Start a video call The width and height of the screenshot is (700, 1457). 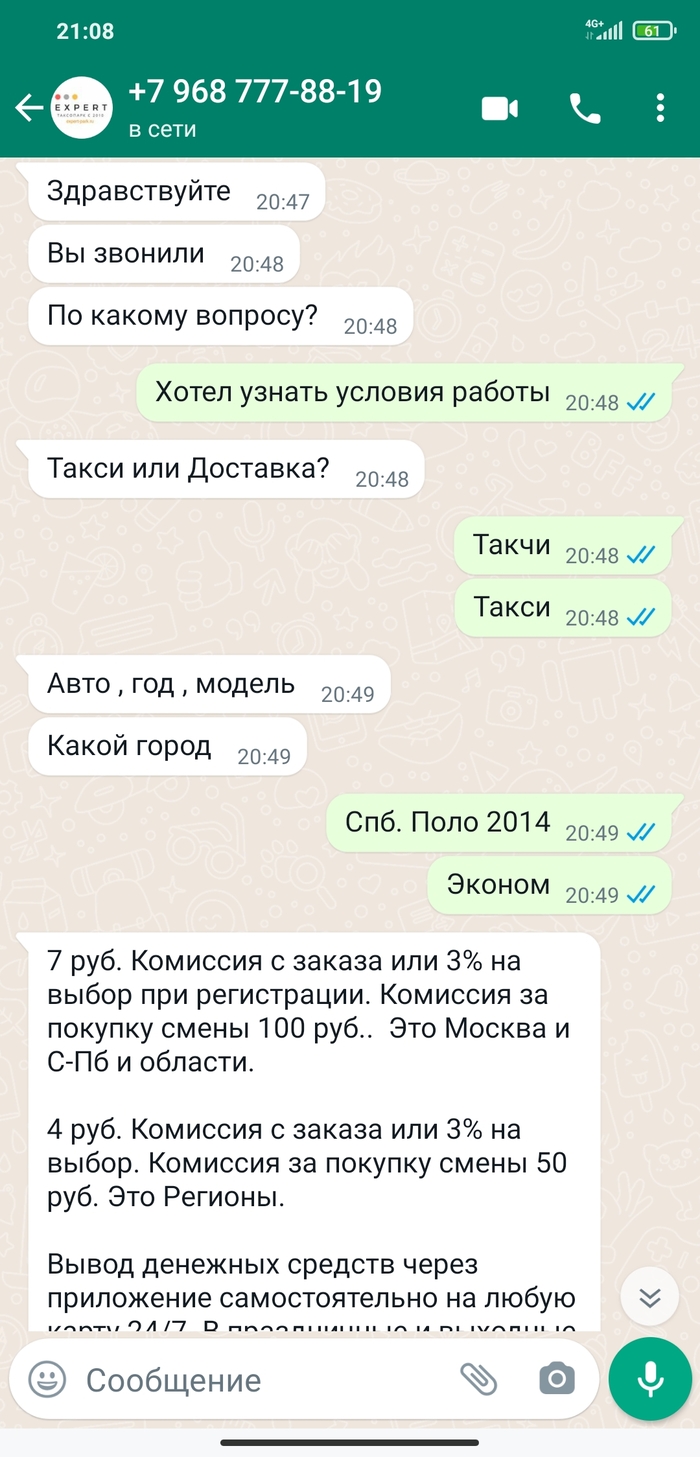tap(500, 108)
